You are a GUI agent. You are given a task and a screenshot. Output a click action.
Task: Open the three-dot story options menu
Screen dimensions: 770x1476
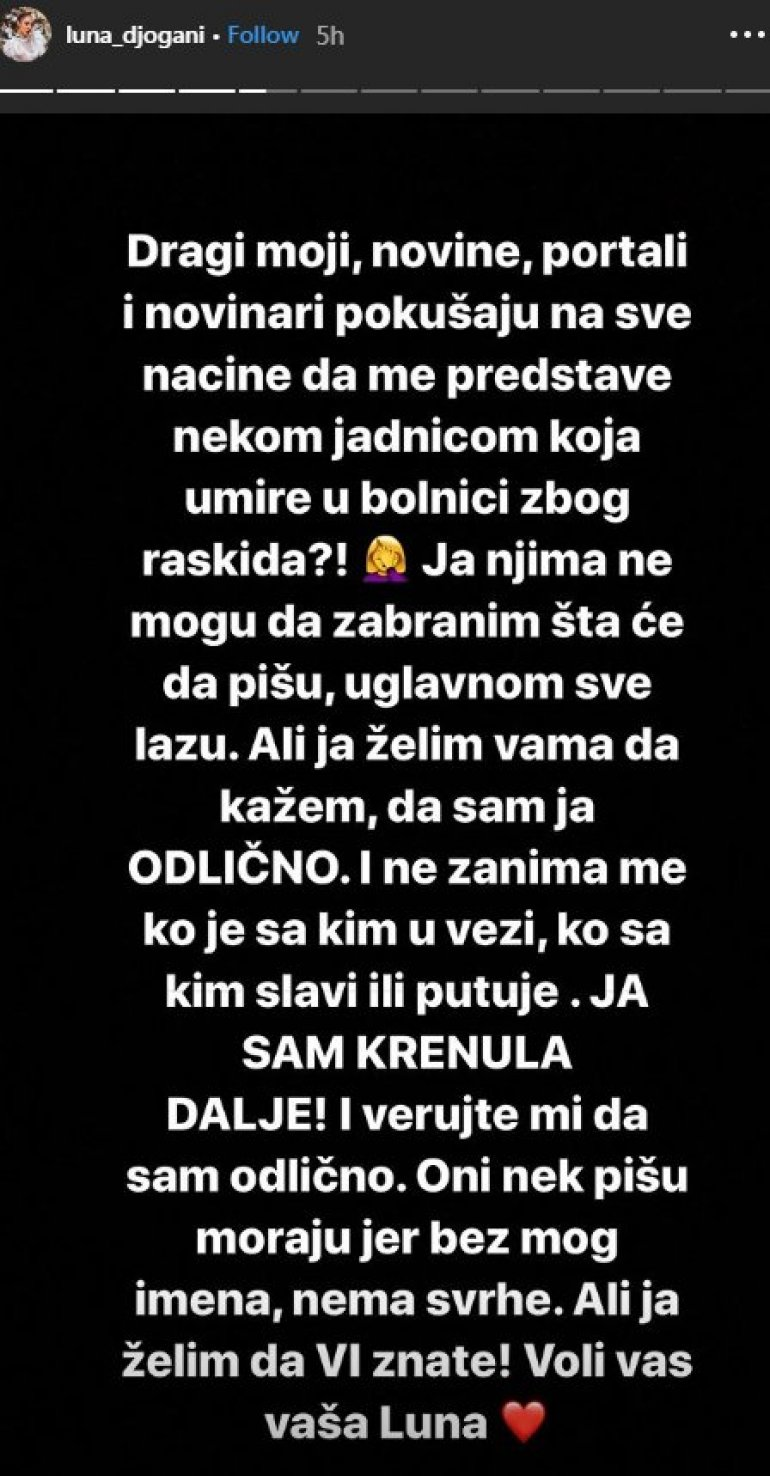[746, 35]
